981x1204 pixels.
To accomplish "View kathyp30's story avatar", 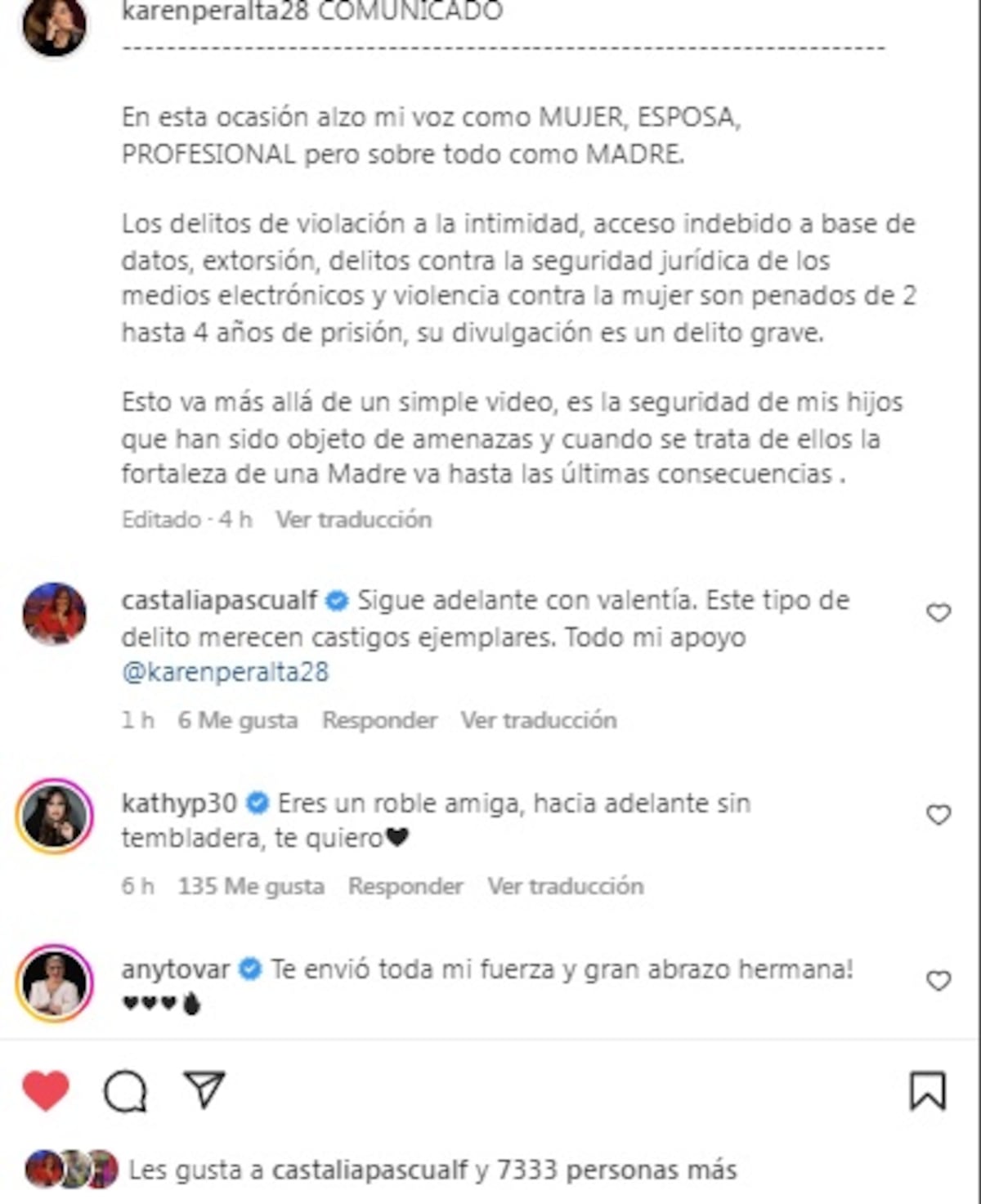I will [54, 817].
